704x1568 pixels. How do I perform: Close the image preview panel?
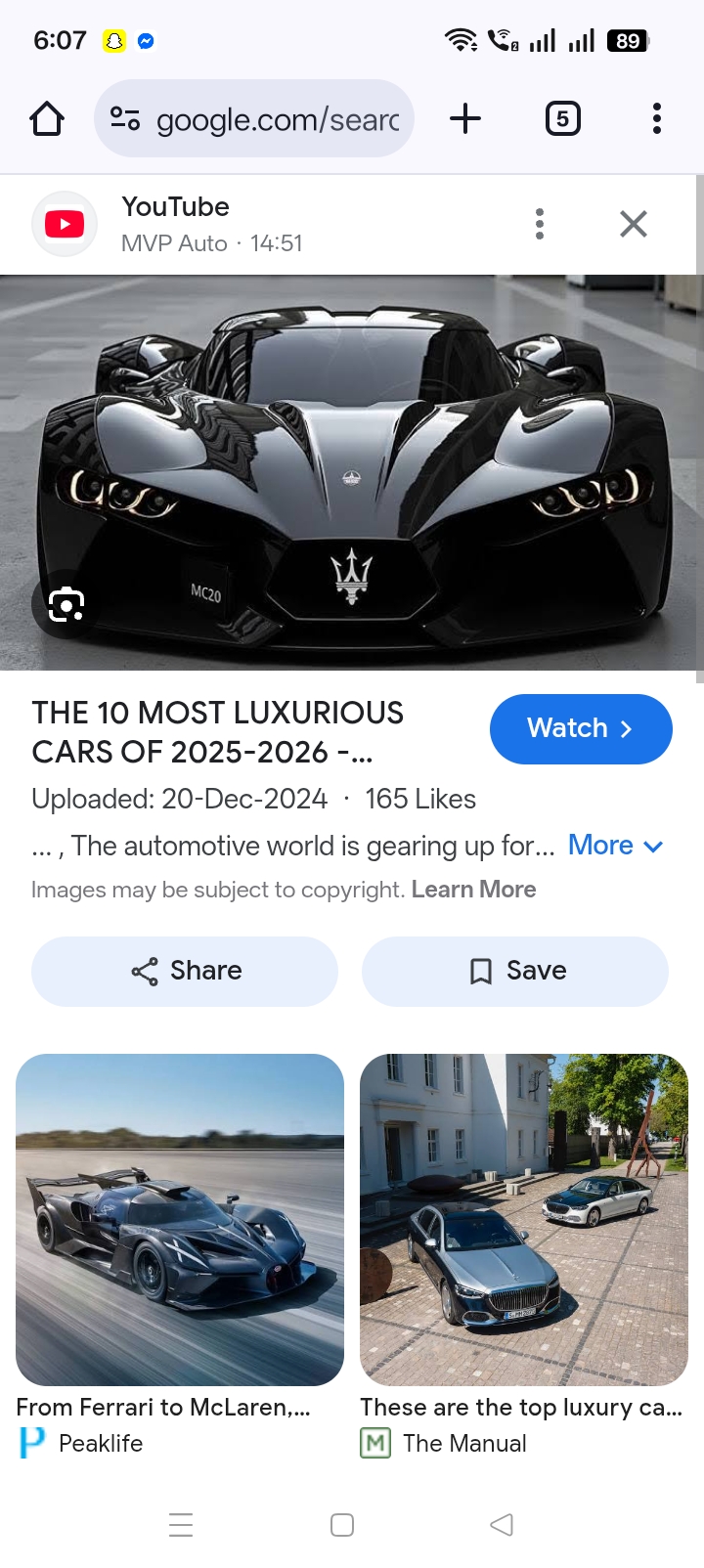click(634, 224)
